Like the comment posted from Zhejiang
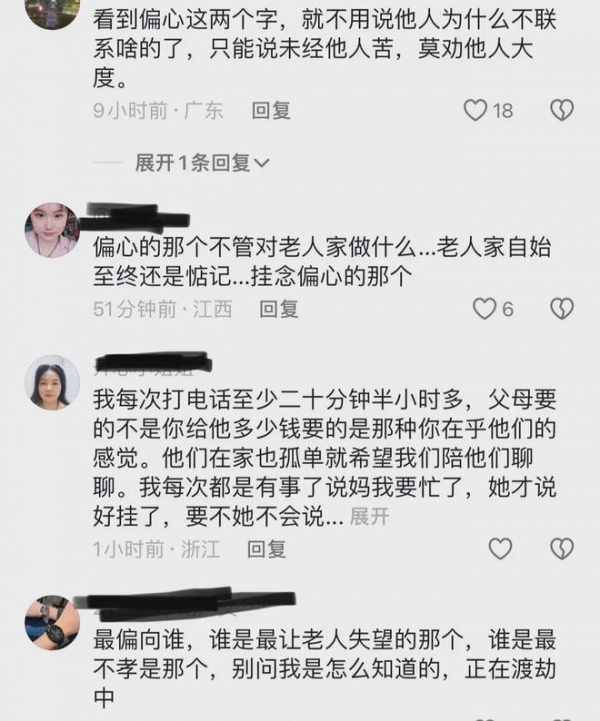The width and height of the screenshot is (600, 721). point(499,548)
